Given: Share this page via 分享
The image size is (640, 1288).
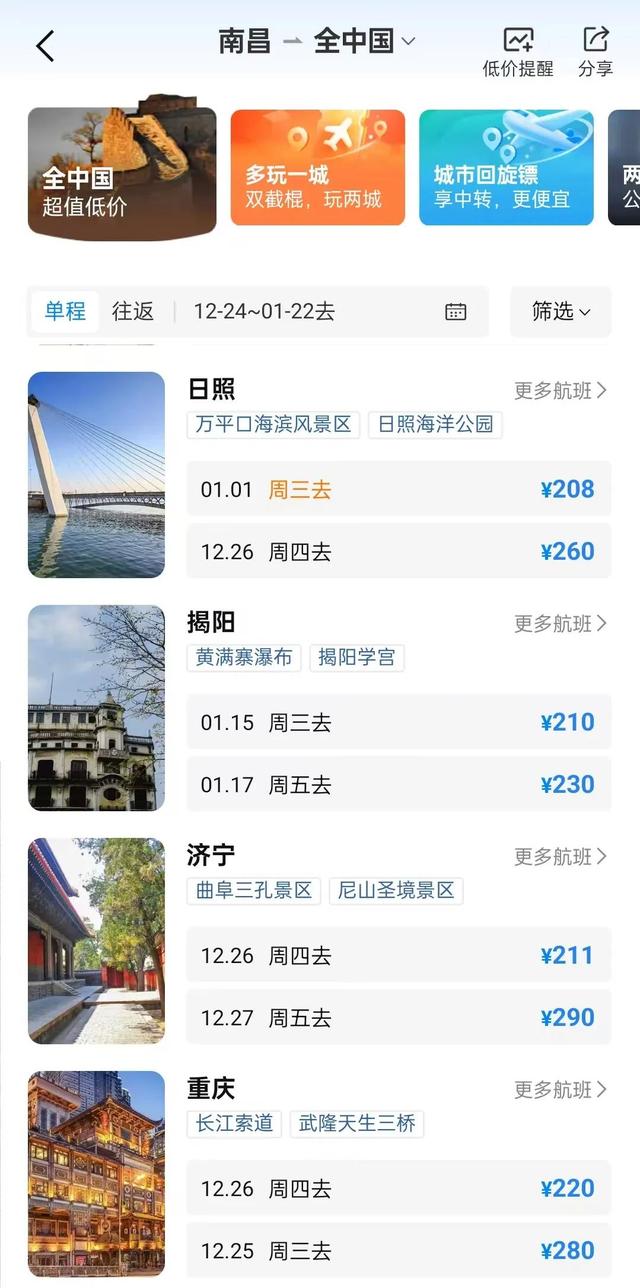Looking at the screenshot, I should pos(595,51).
